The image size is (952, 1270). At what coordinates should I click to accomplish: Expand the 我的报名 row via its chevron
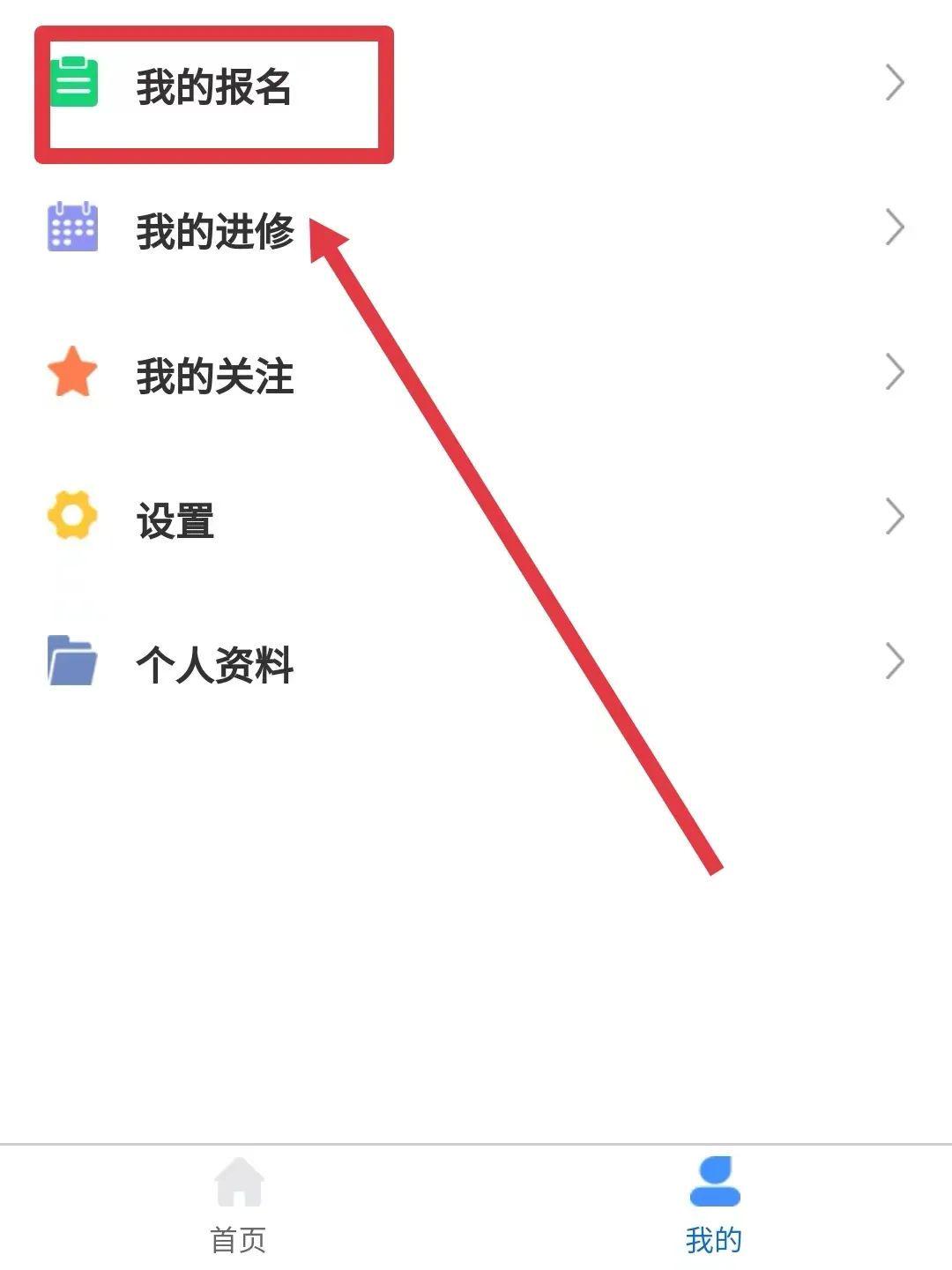point(895,81)
